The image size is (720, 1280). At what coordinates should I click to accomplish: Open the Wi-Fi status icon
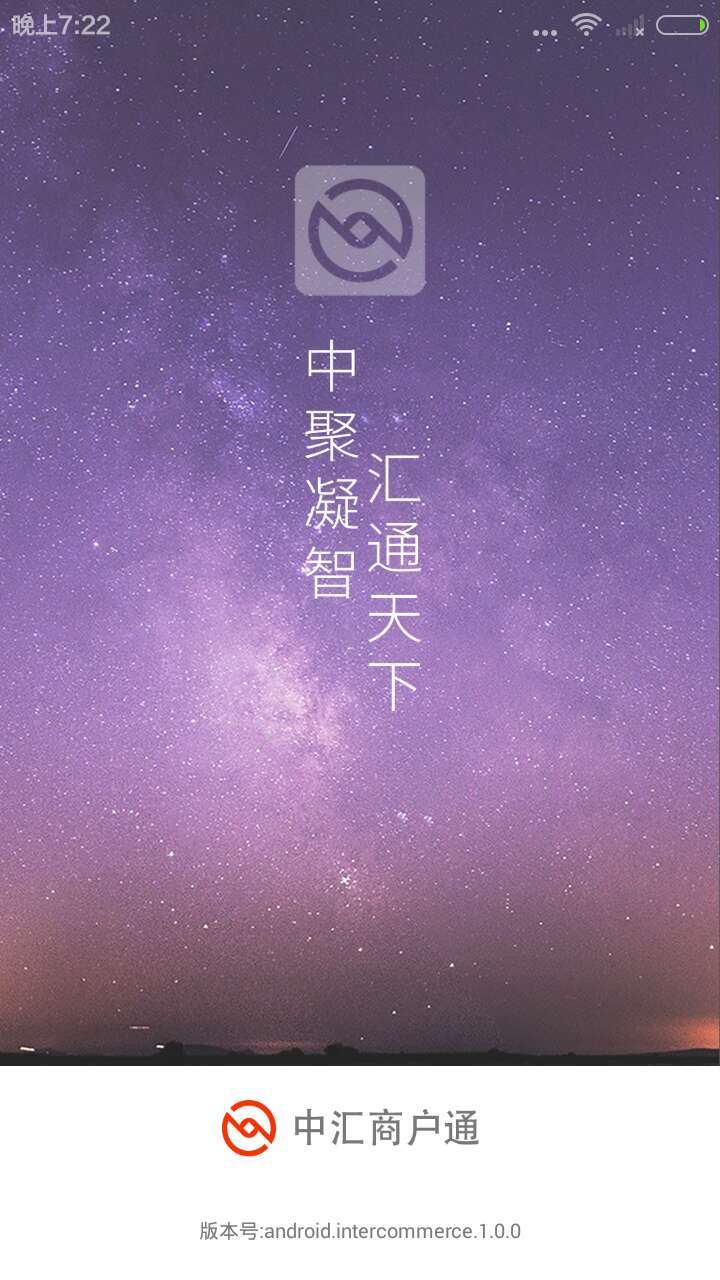pyautogui.click(x=588, y=30)
